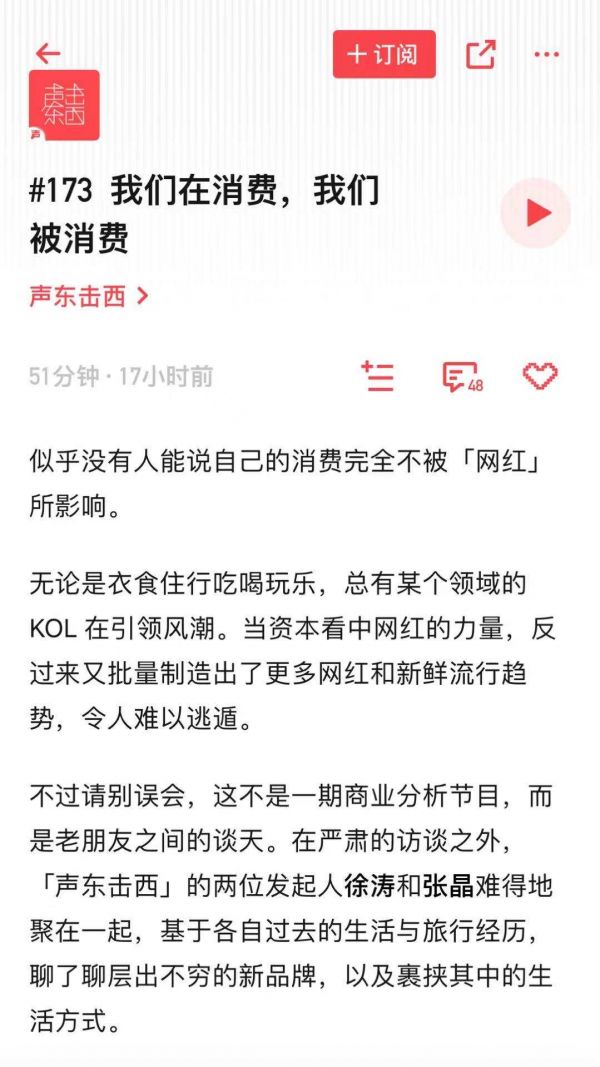Open the three-dot overflow menu

546,54
